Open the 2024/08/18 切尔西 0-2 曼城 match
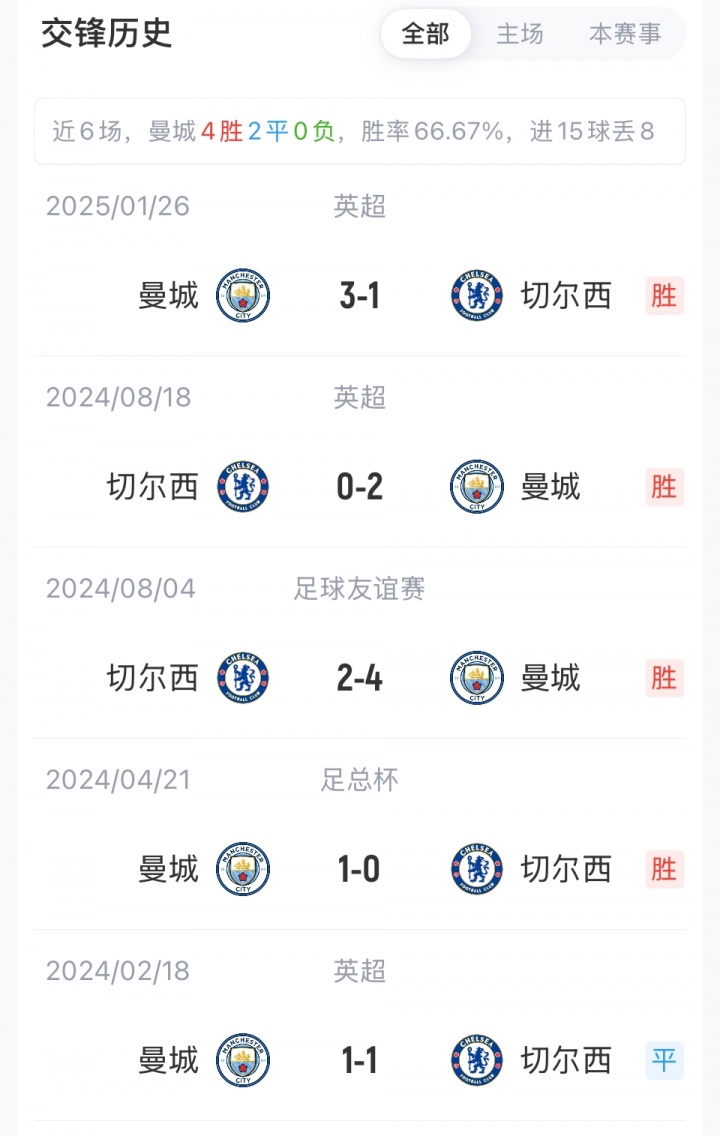 tap(360, 487)
